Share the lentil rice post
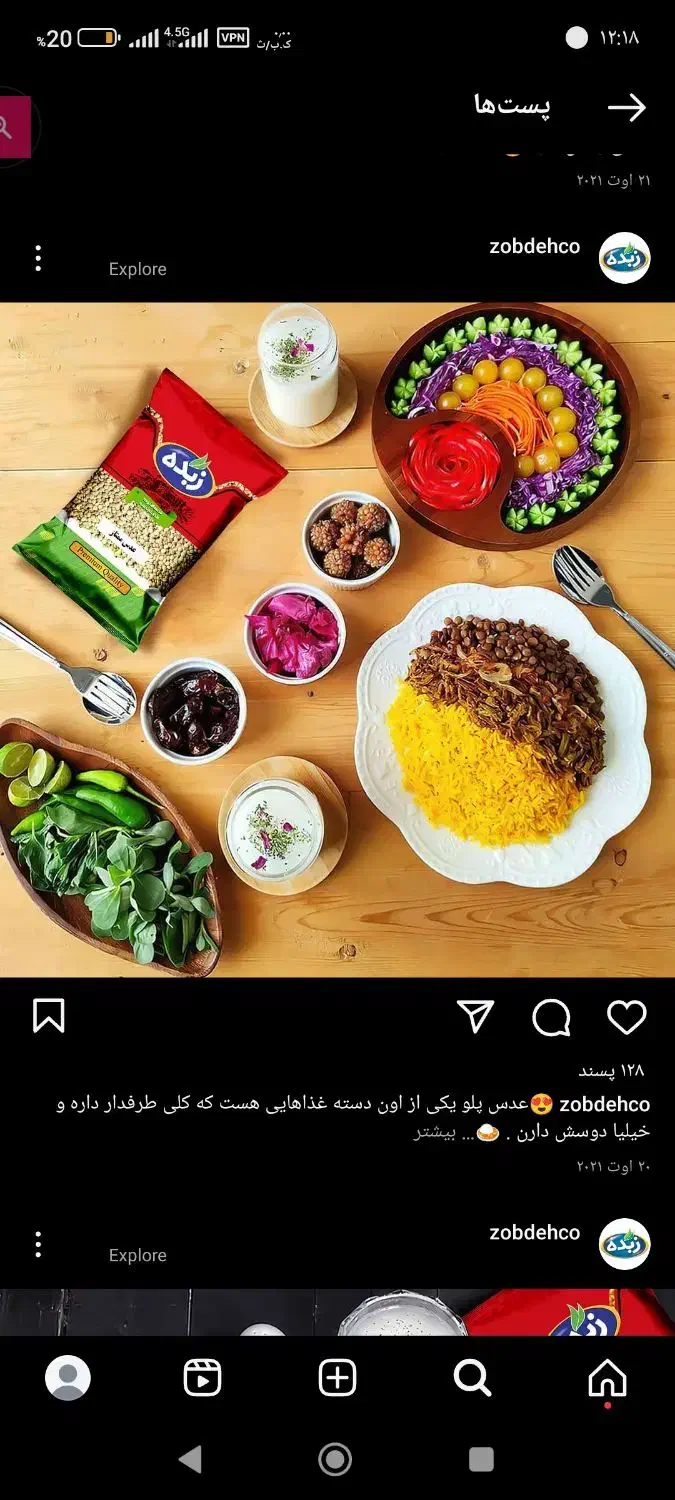This screenshot has height=1500, width=675. click(476, 1017)
